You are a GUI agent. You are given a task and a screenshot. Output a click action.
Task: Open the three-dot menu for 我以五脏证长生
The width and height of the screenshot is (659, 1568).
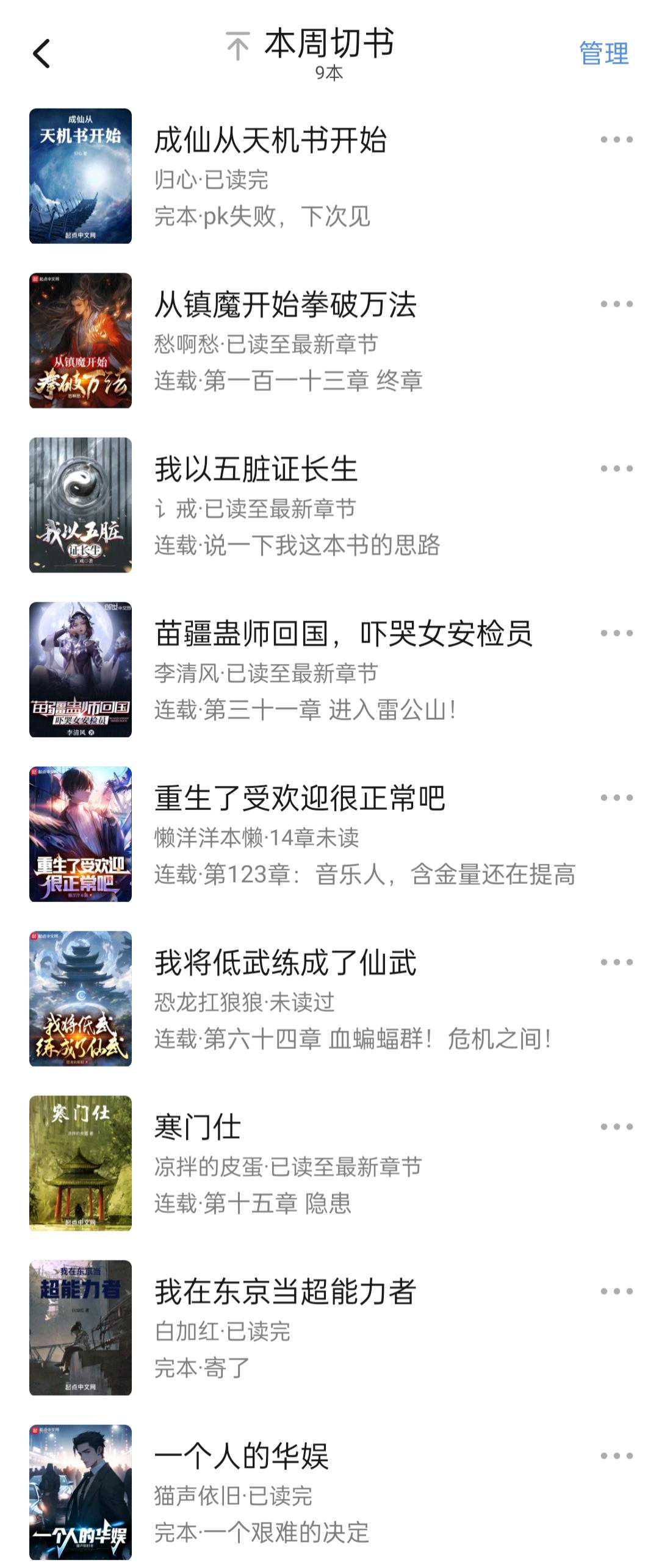point(616,469)
